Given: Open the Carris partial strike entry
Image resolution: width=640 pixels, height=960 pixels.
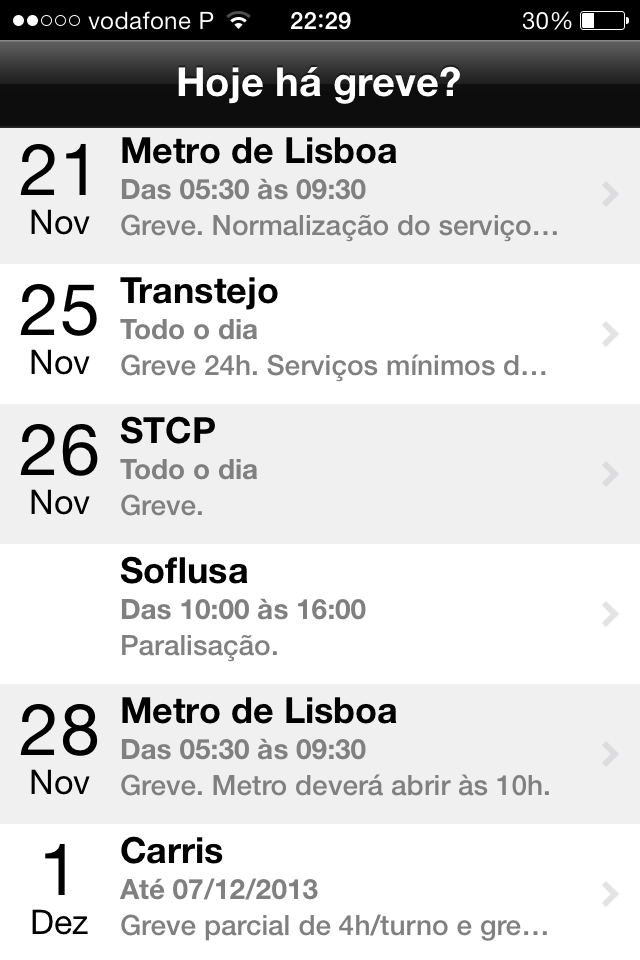Looking at the screenshot, I should click(x=320, y=893).
